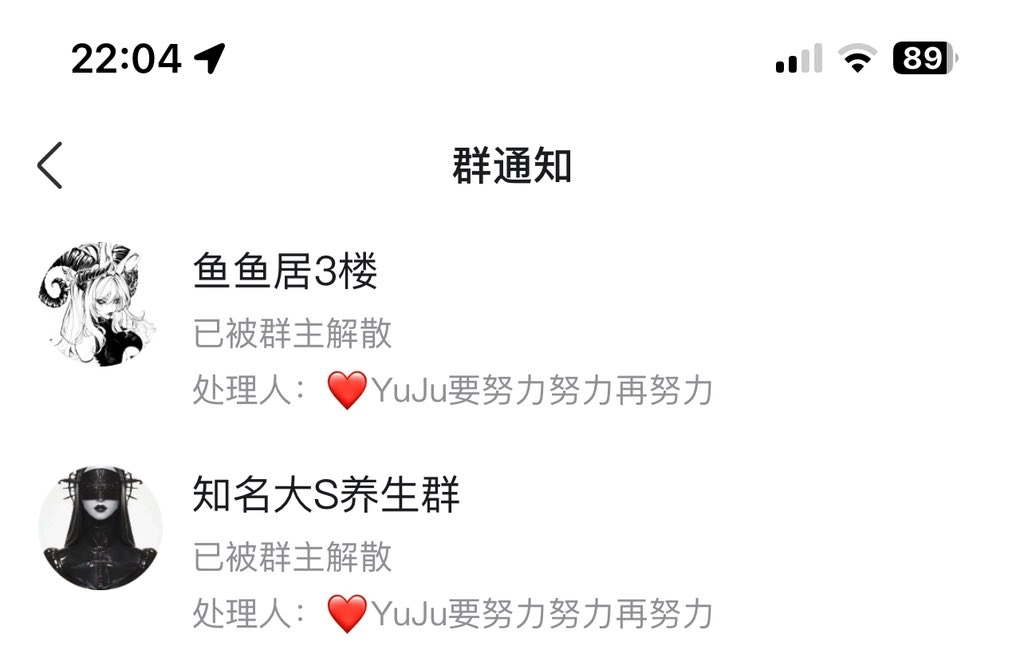Go back from 群通知 page
The width and height of the screenshot is (1024, 662).
[50, 165]
